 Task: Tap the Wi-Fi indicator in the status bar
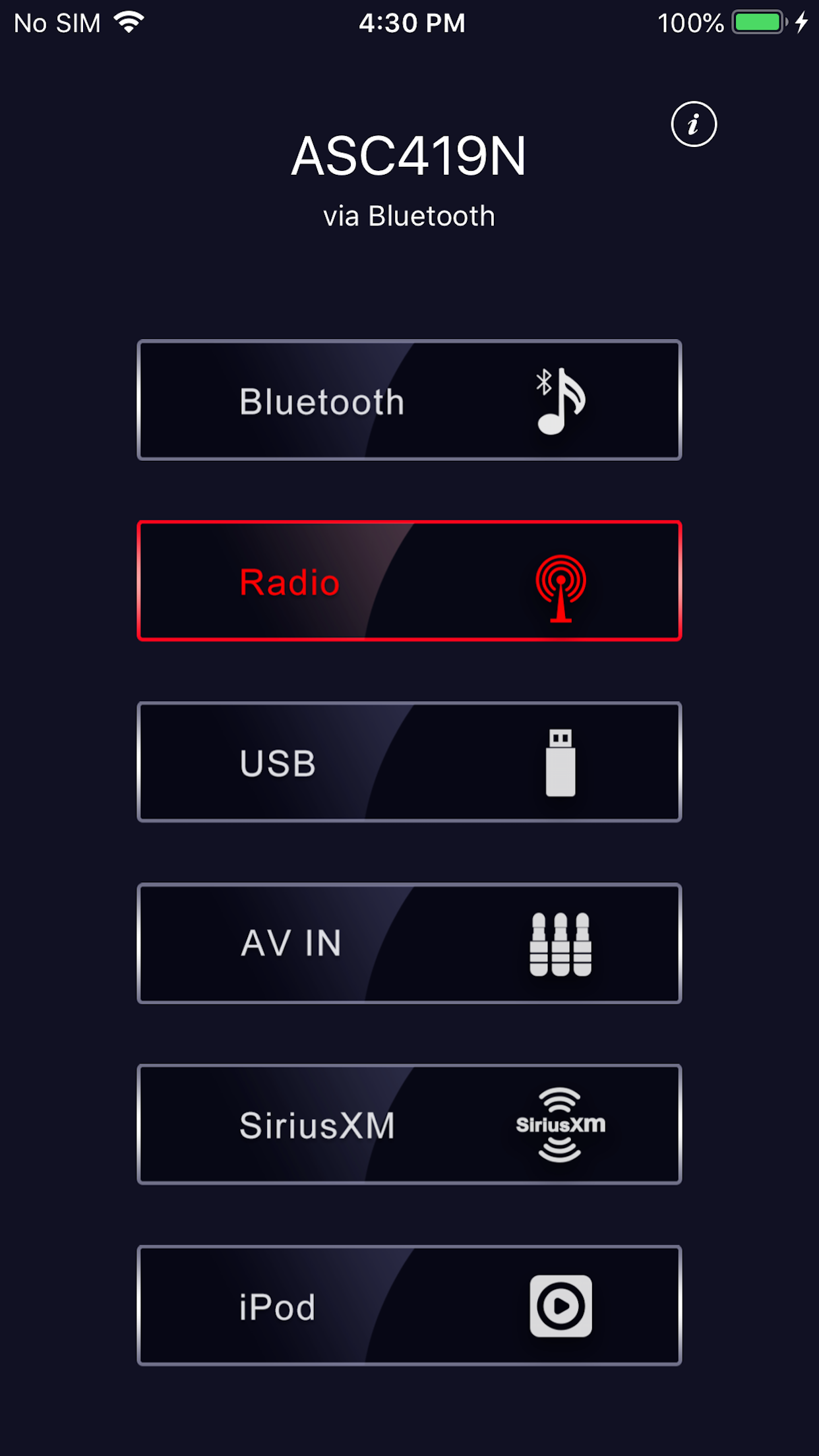point(130,21)
